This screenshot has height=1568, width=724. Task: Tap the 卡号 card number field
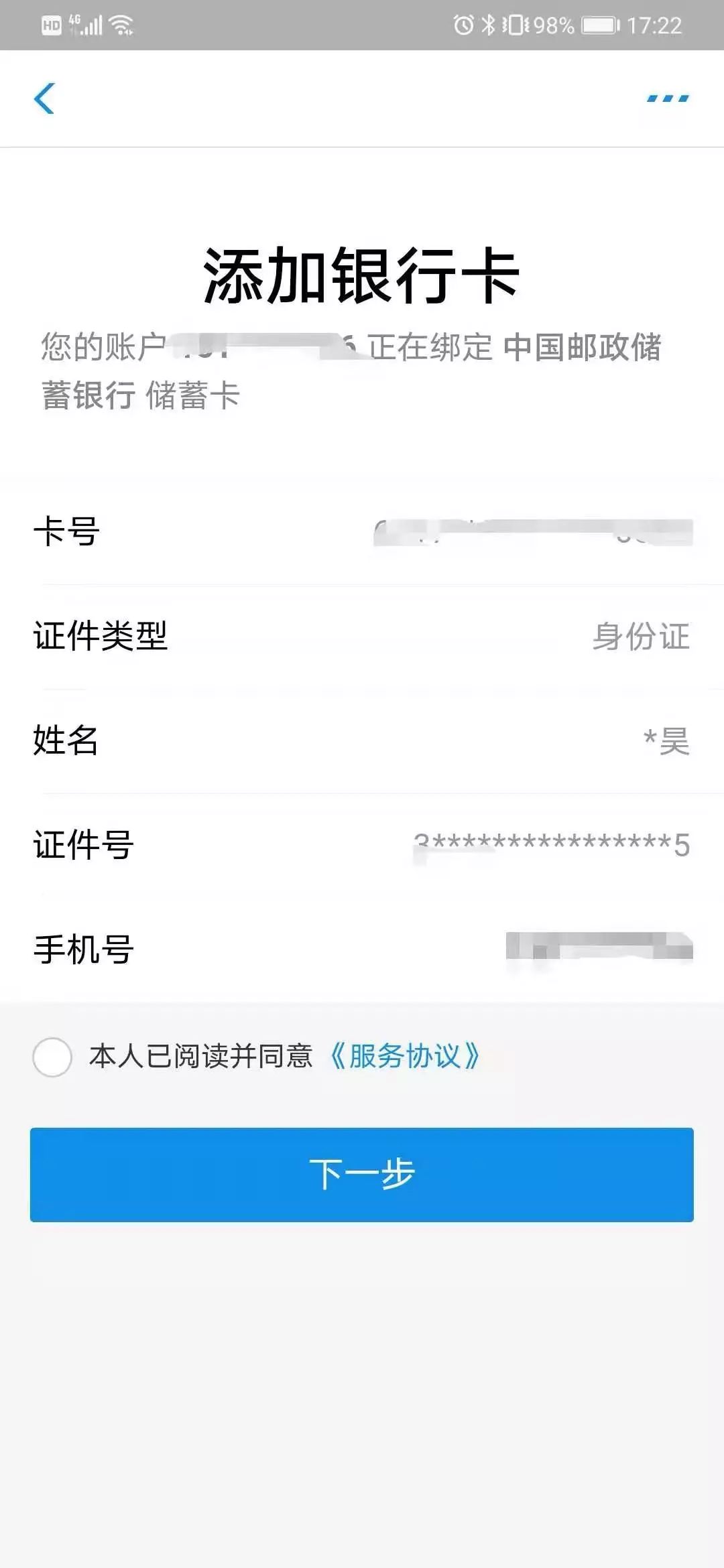362,532
